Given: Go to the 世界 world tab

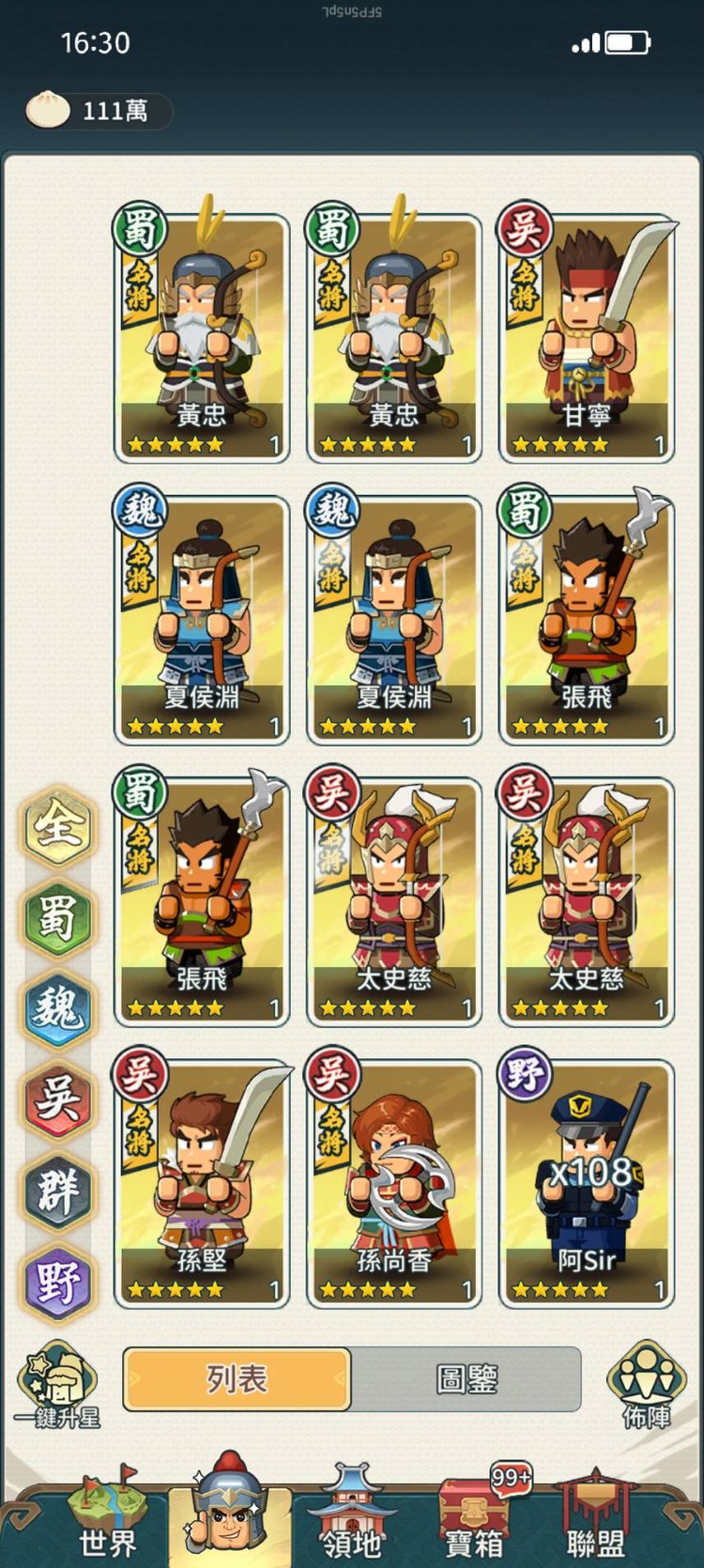Looking at the screenshot, I should [107, 1514].
